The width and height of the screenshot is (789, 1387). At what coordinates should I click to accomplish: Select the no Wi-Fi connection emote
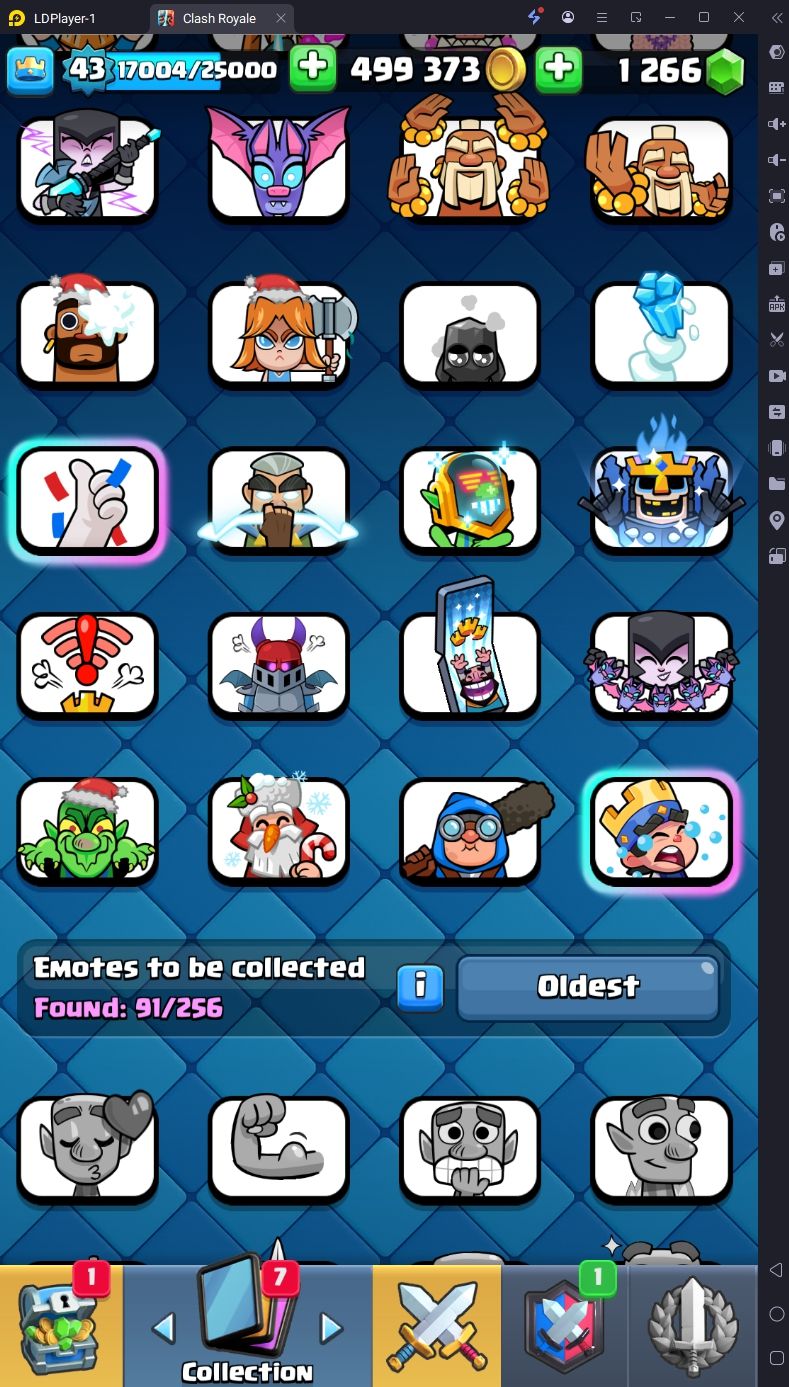tap(88, 665)
